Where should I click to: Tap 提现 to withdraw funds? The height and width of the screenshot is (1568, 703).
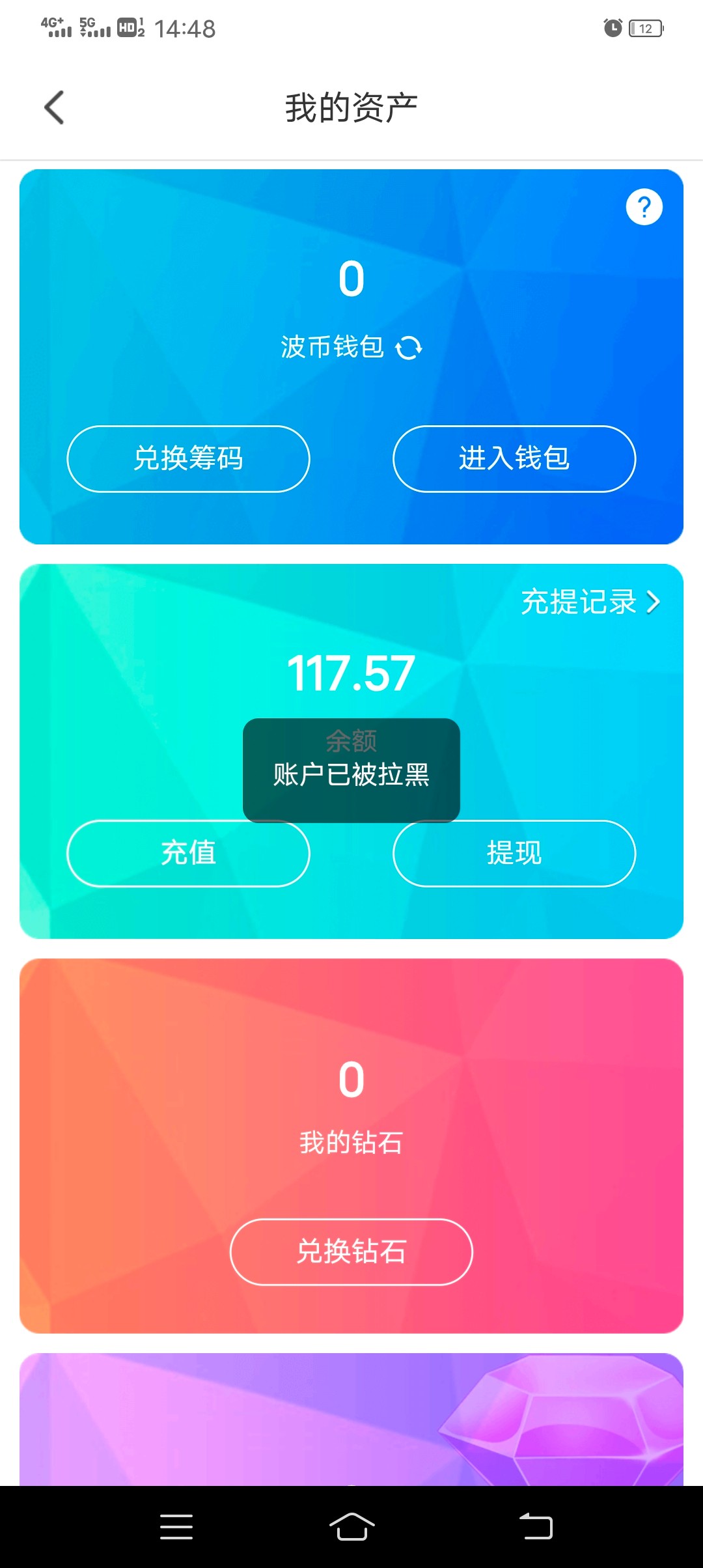[514, 854]
